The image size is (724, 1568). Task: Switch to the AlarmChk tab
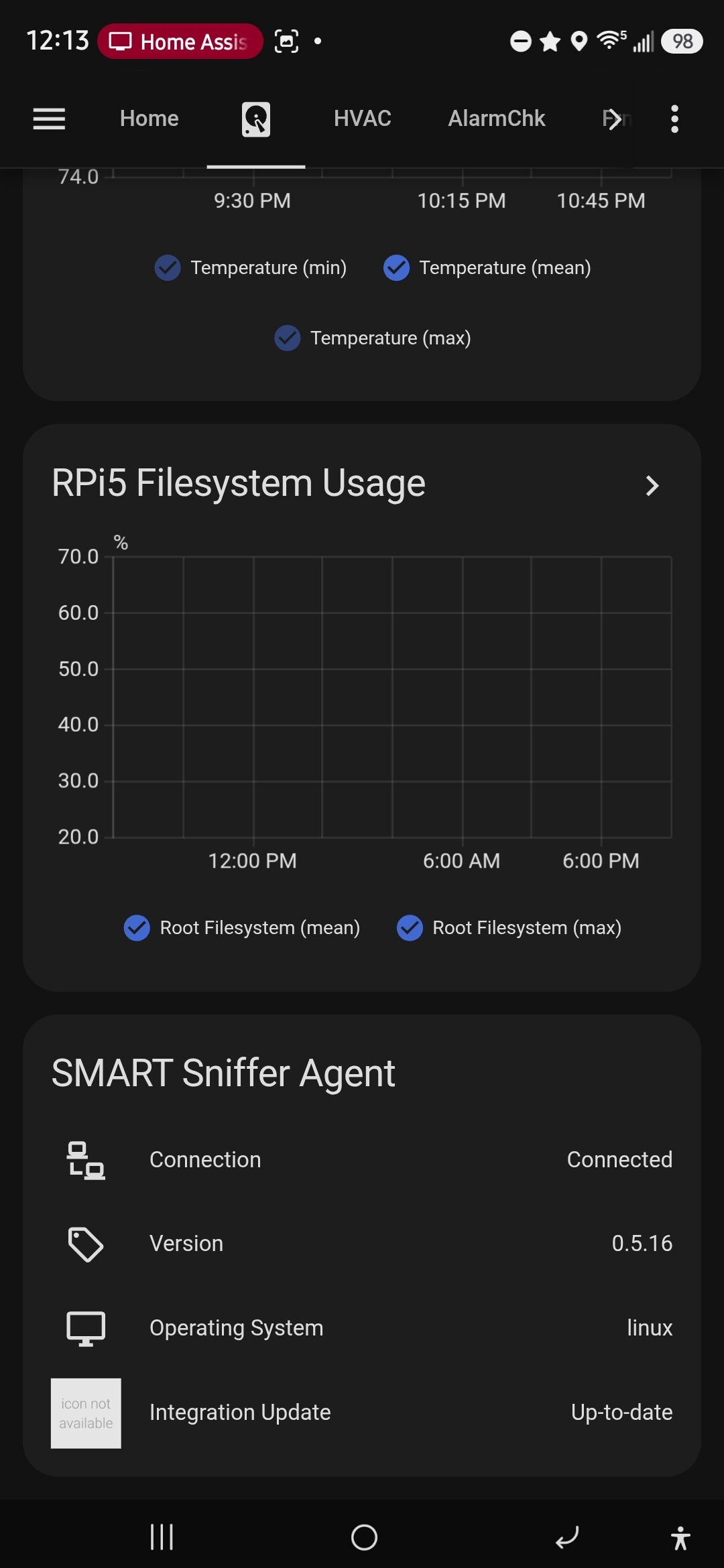tap(496, 119)
